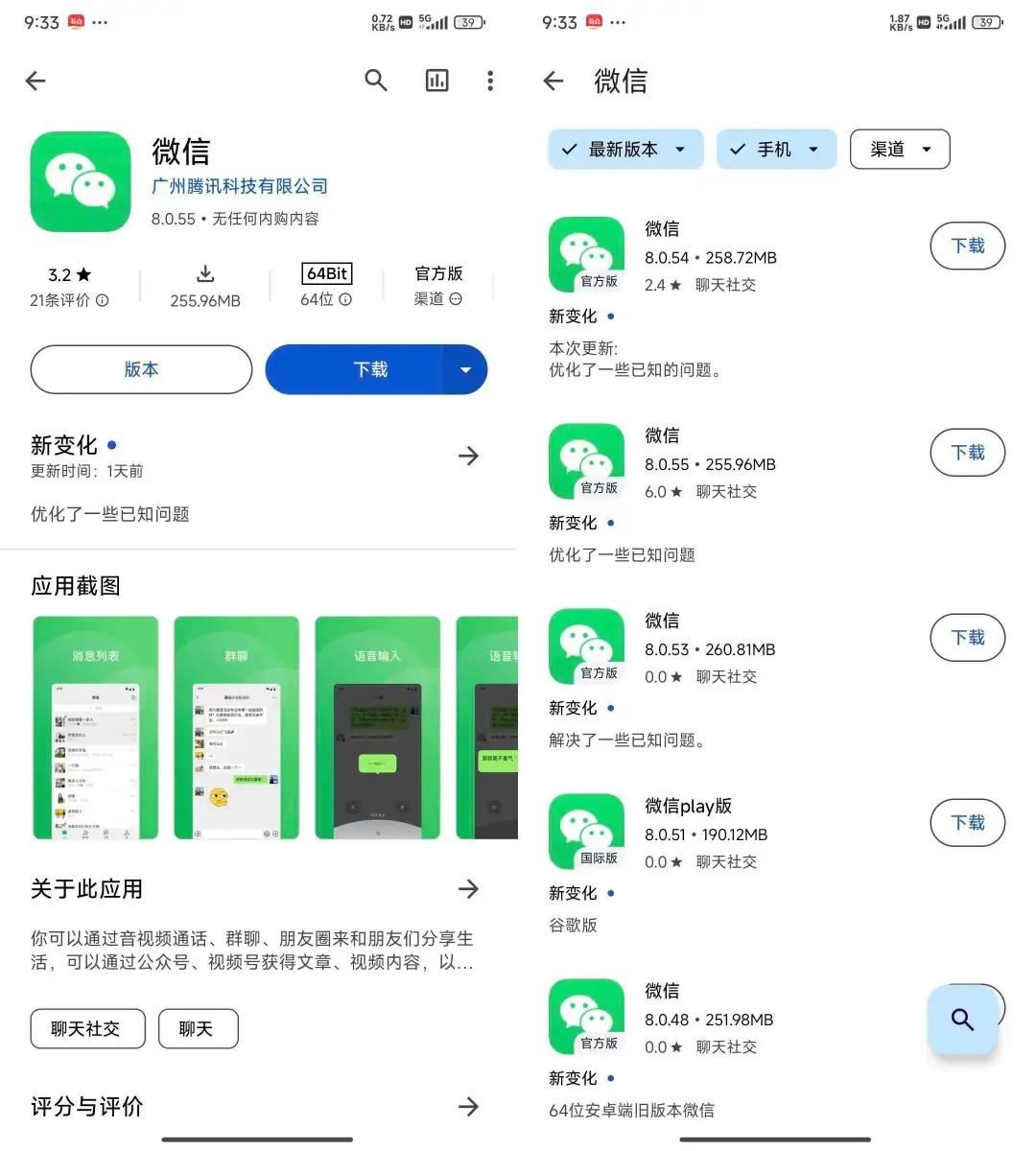Switch to the 版本 tab
Image resolution: width=1036 pixels, height=1151 pixels.
[141, 369]
